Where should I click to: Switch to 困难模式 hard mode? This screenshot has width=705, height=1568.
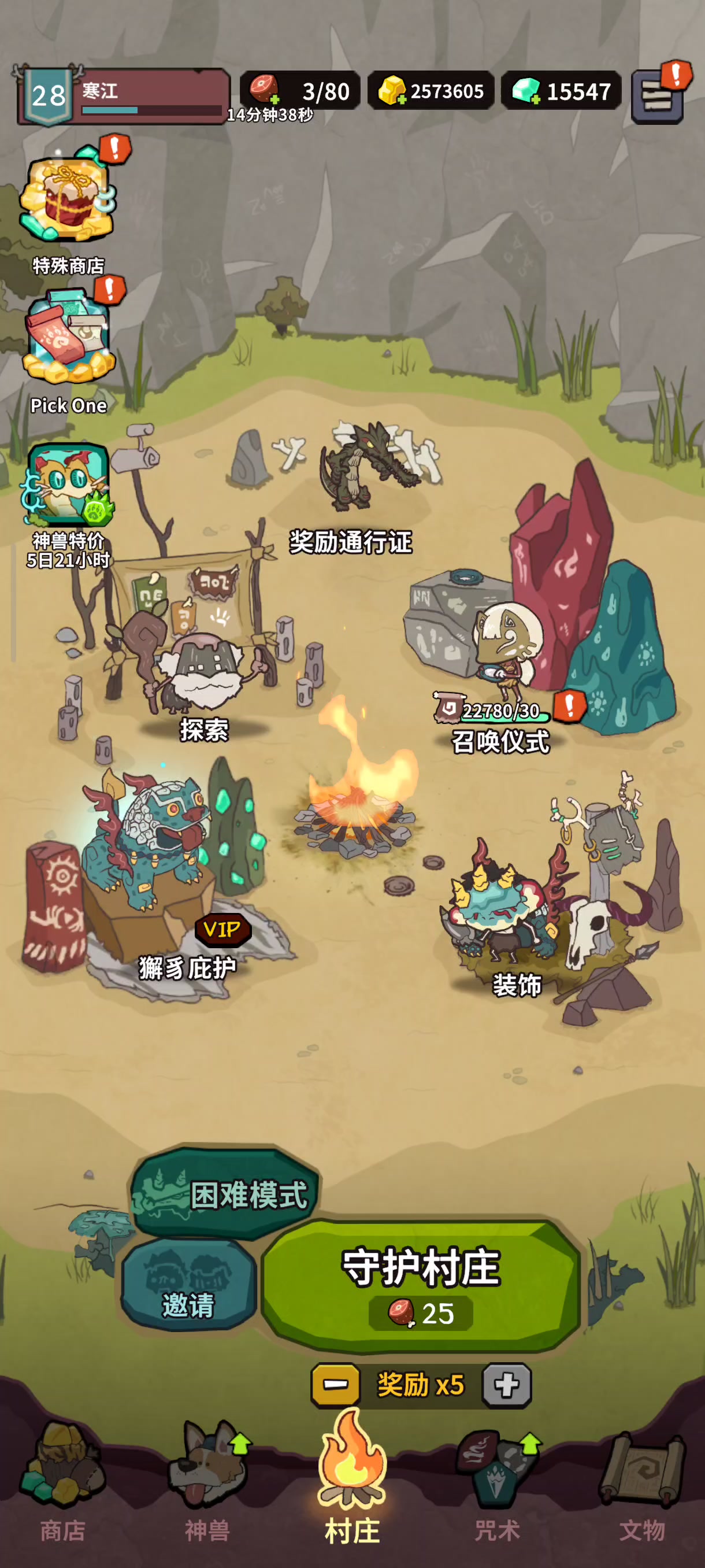point(226,1193)
